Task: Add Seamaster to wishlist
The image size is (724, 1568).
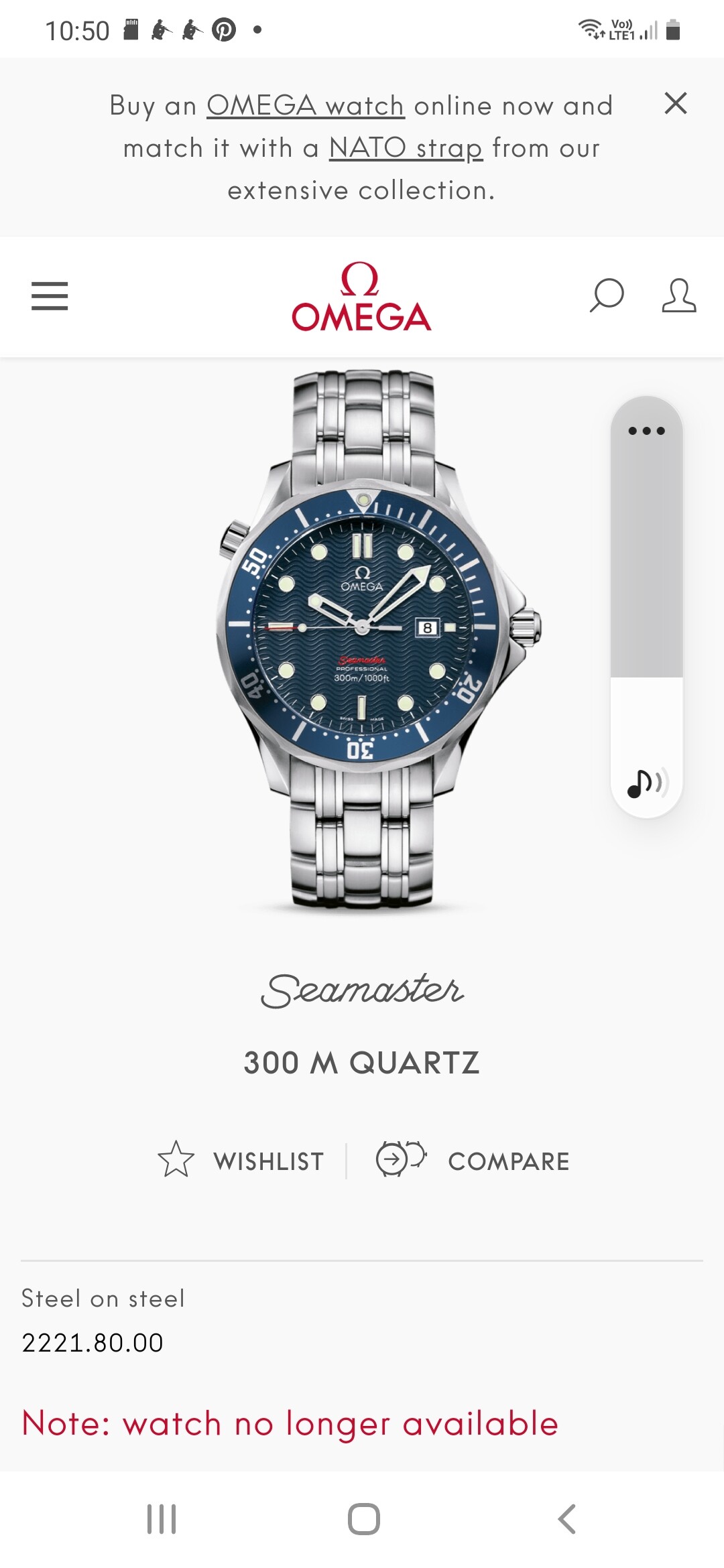Action: [241, 1161]
